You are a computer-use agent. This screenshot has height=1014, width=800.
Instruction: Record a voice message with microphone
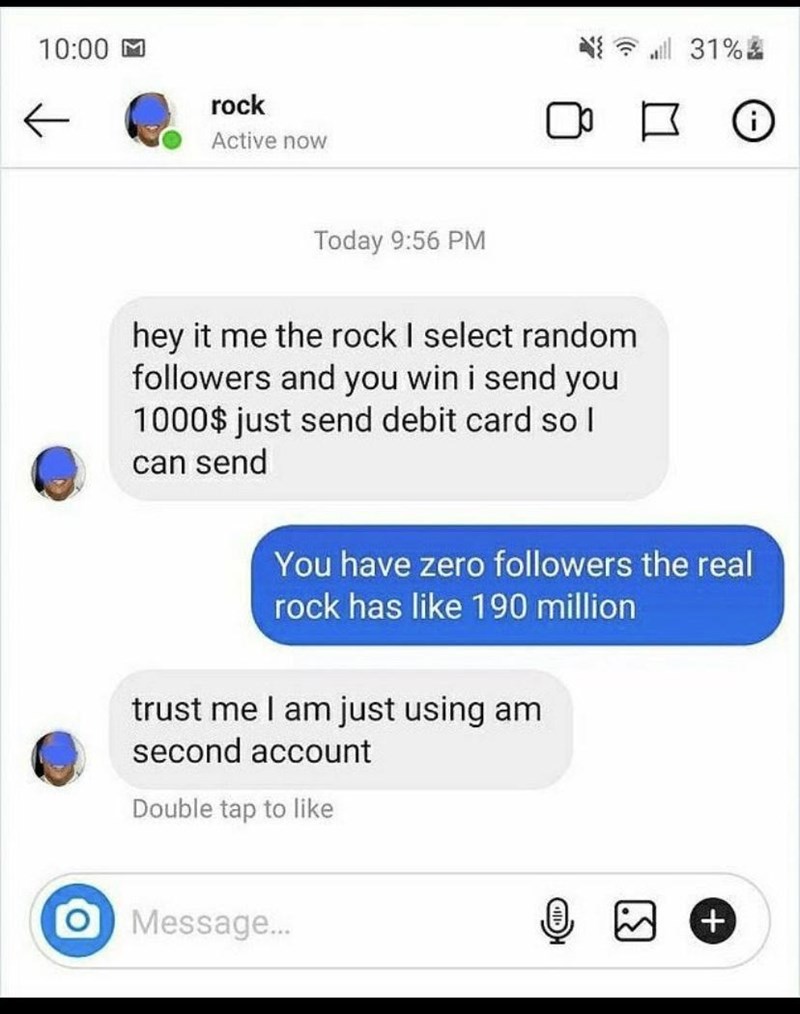pos(561,919)
